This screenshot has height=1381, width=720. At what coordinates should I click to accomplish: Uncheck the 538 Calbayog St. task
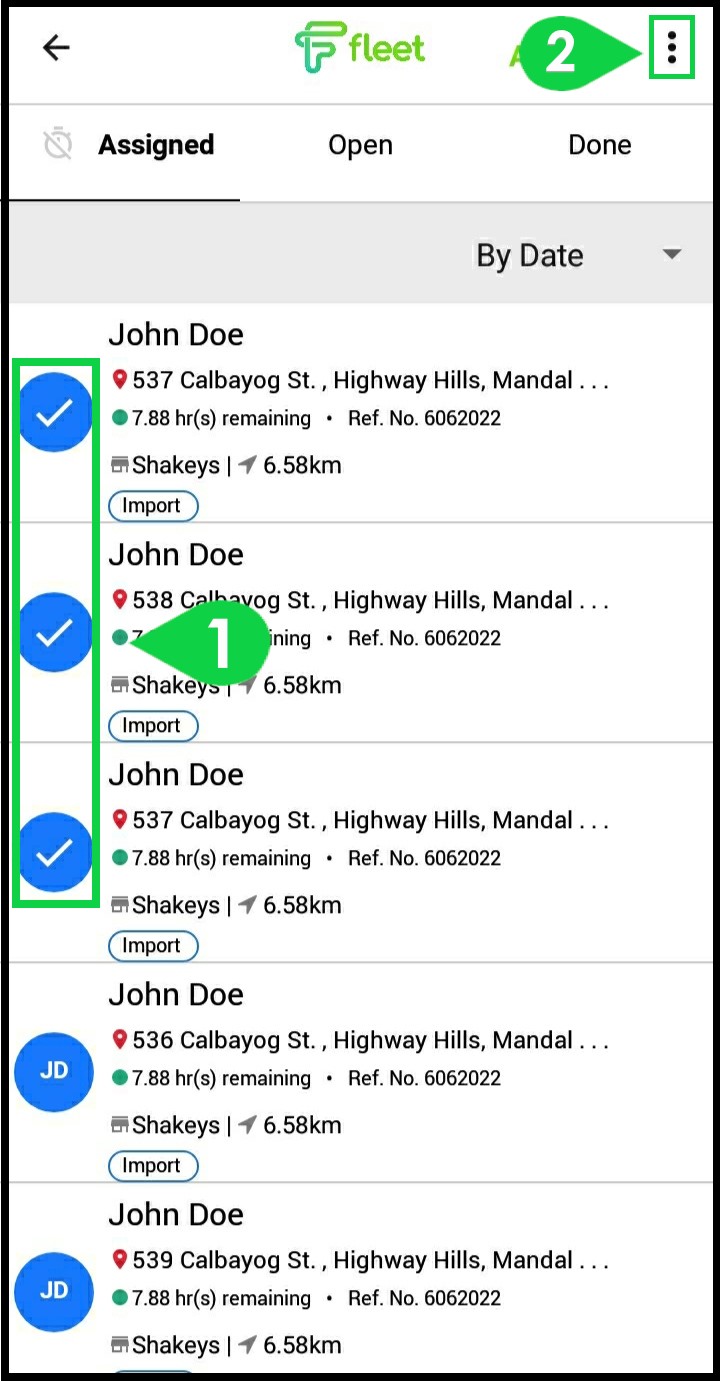(54, 632)
